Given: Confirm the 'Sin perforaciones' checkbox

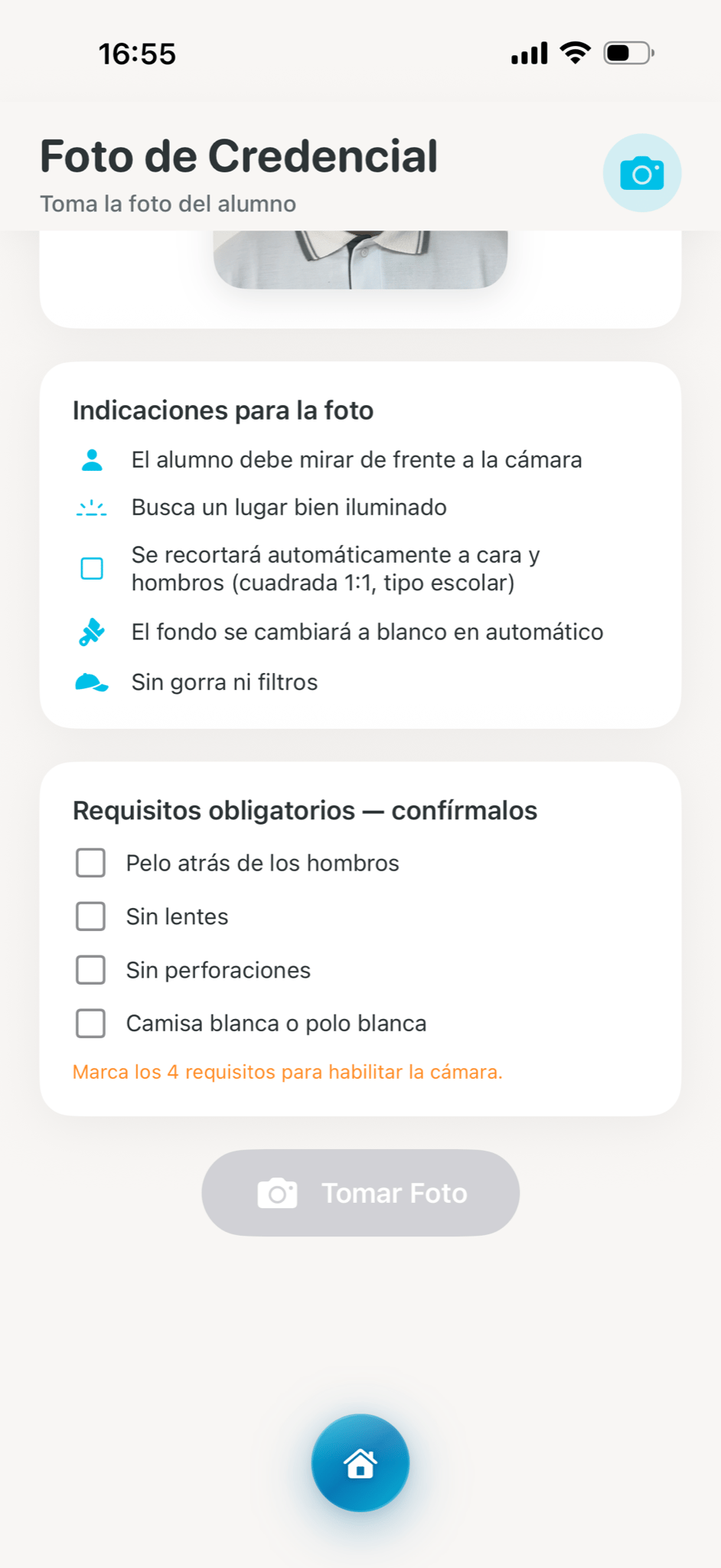Looking at the screenshot, I should click(90, 970).
